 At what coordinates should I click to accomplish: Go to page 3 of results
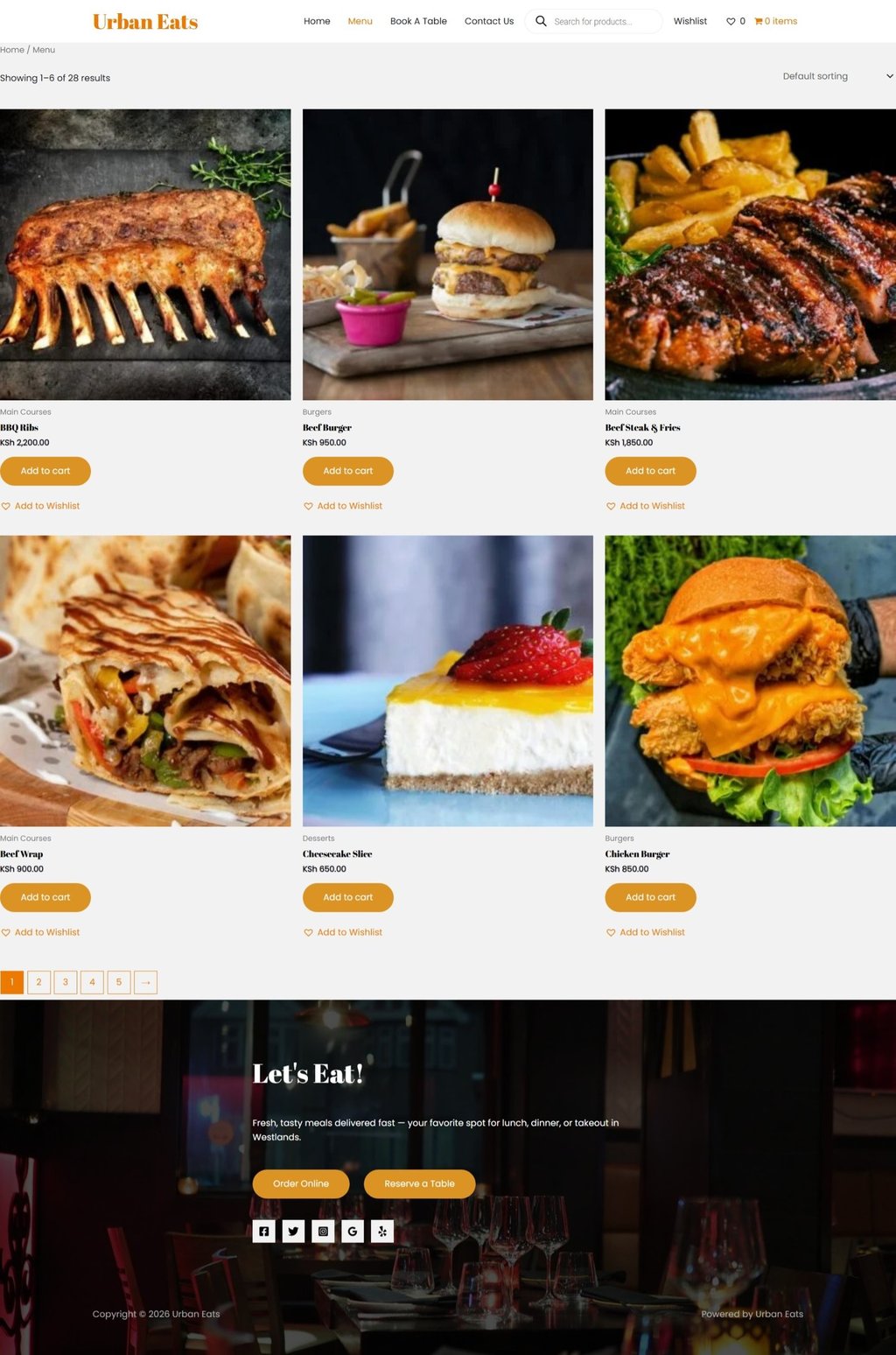[66, 982]
